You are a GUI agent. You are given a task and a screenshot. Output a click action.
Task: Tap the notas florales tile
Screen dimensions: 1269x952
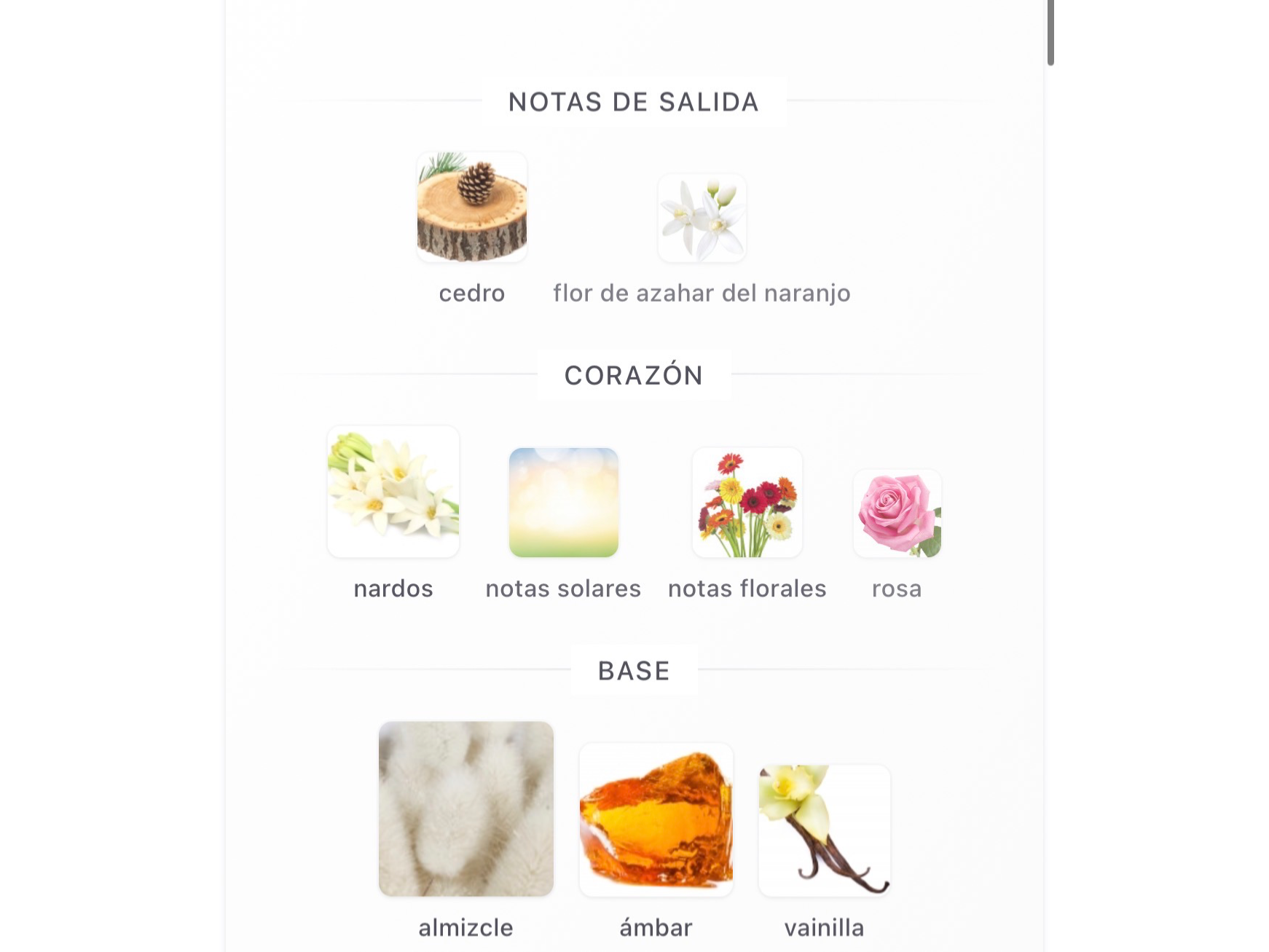click(747, 503)
